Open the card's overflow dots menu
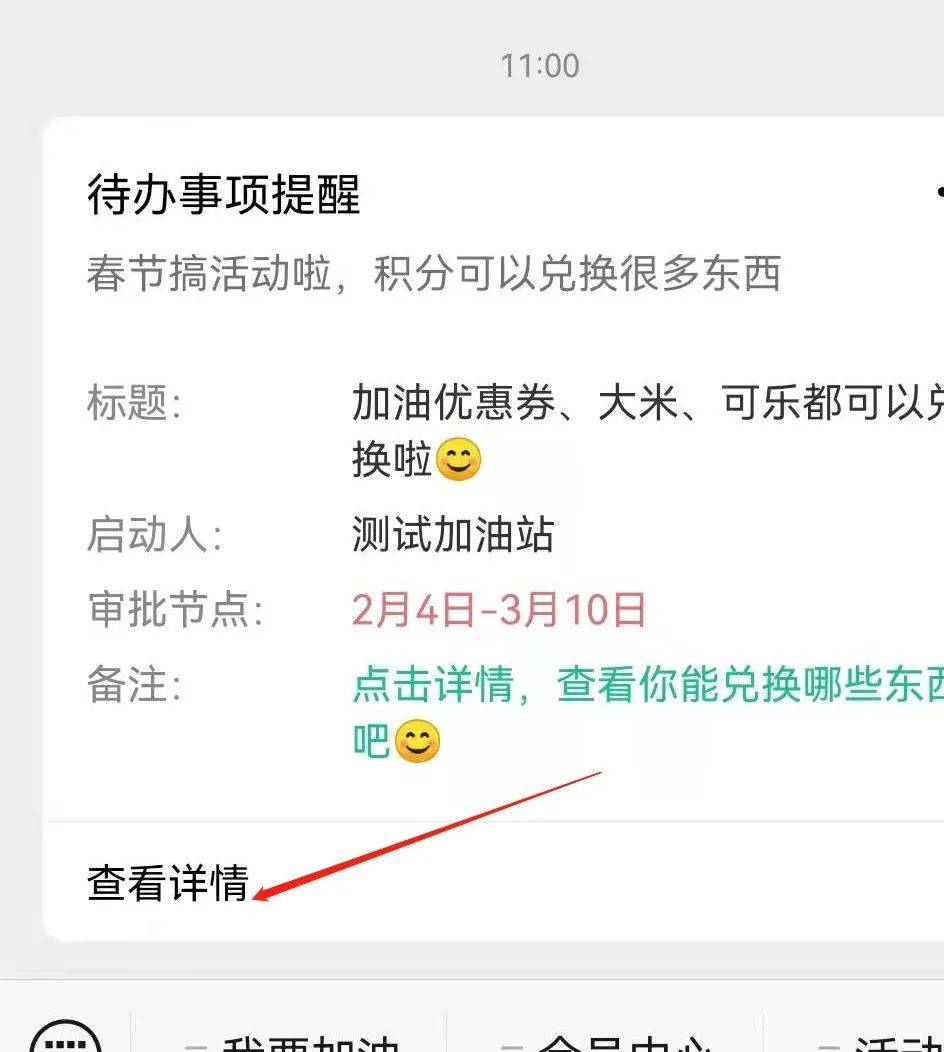 [x=938, y=192]
